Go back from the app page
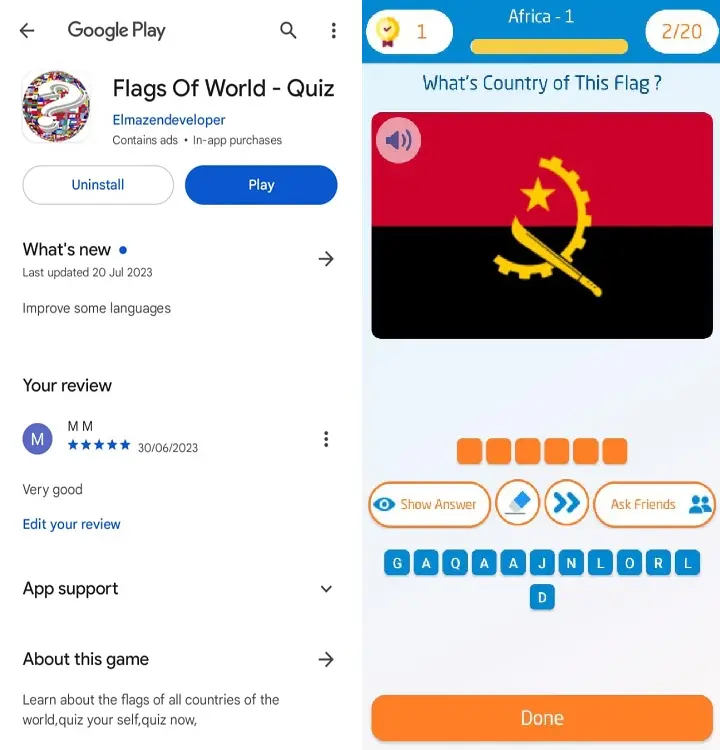Screen dimensions: 720x750 point(27,31)
